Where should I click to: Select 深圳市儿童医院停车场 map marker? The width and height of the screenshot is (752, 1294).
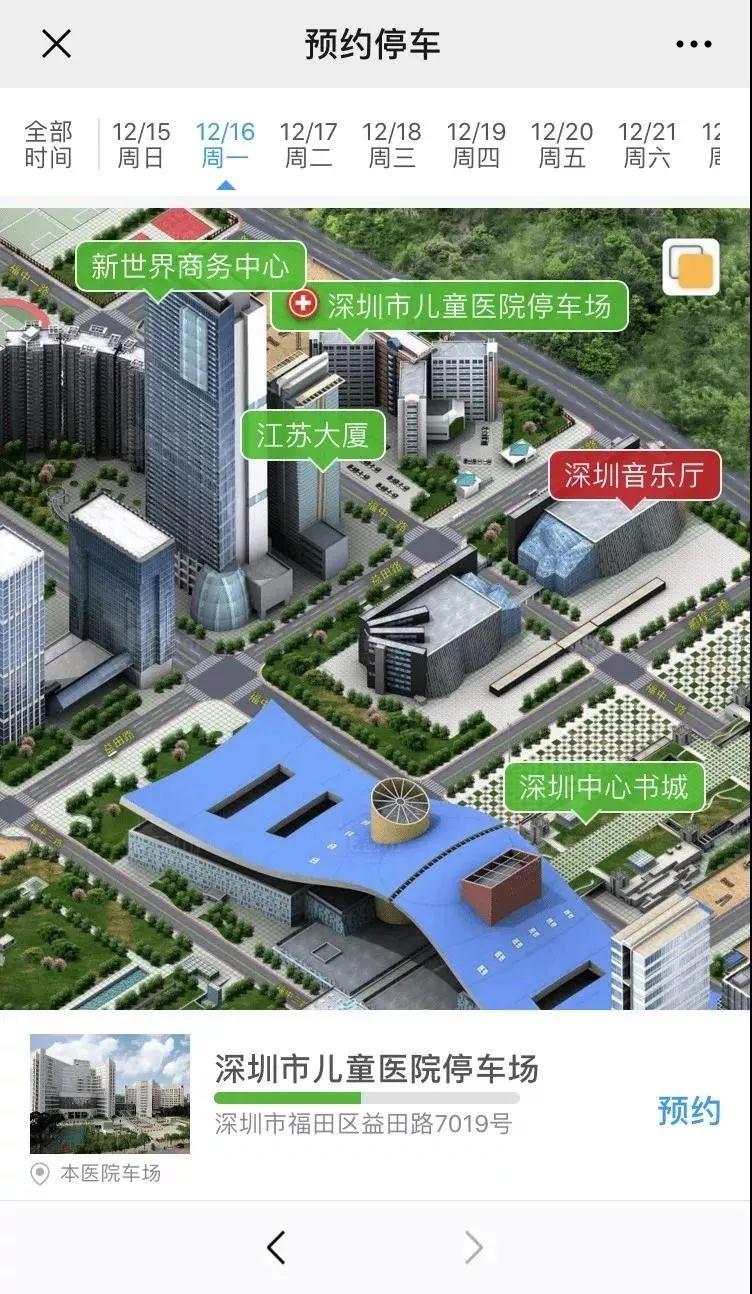(450, 306)
